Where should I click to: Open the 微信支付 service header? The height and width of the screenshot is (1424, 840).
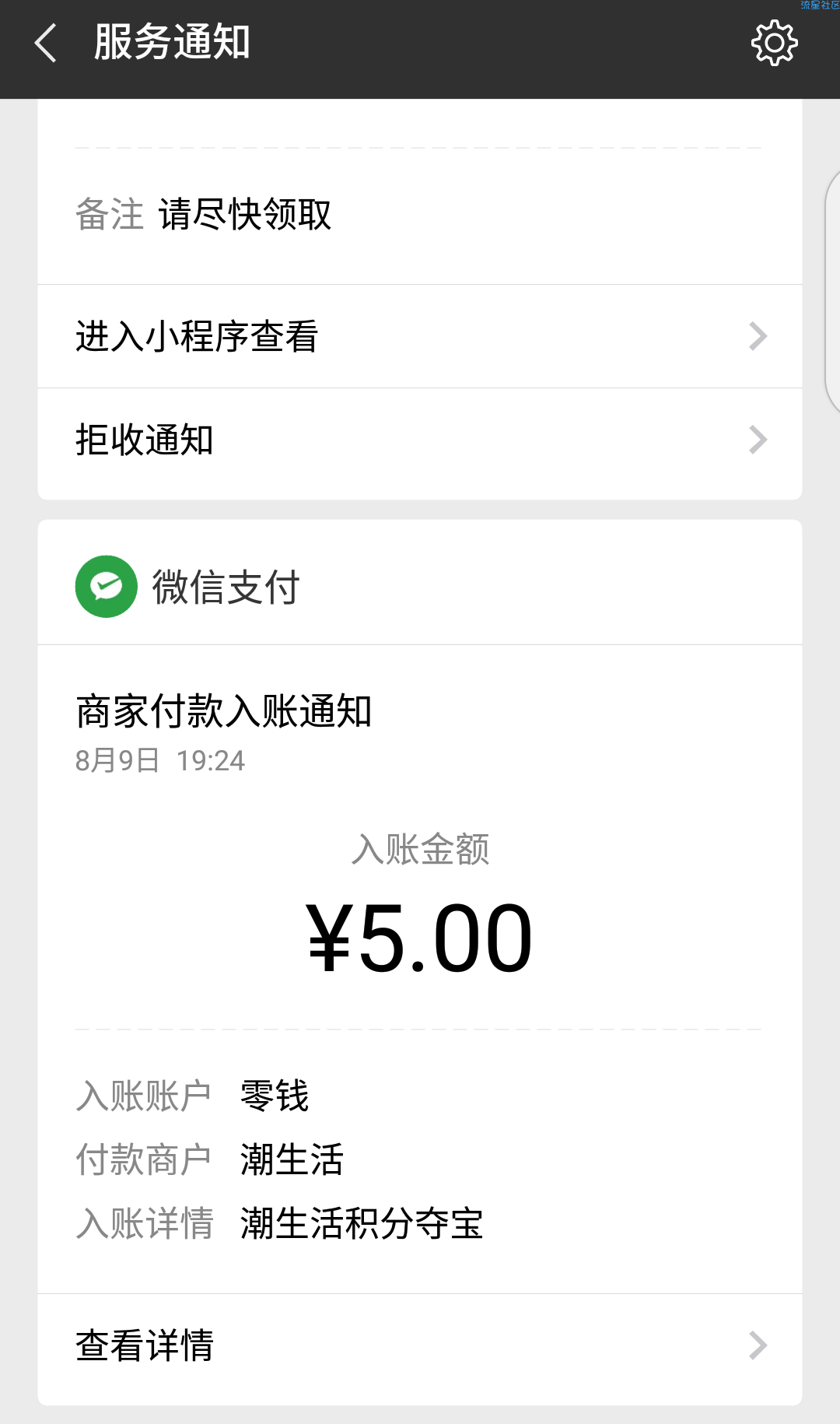420,586
